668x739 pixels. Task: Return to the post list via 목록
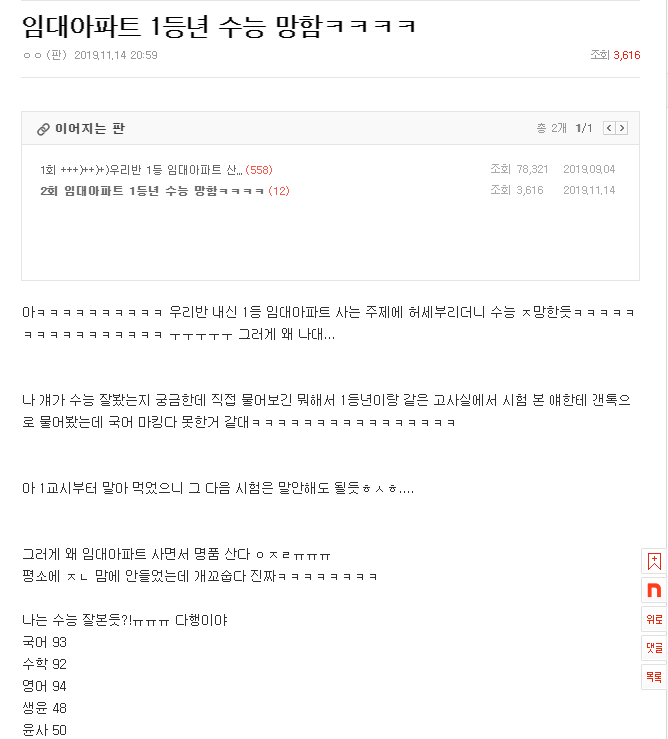click(654, 677)
